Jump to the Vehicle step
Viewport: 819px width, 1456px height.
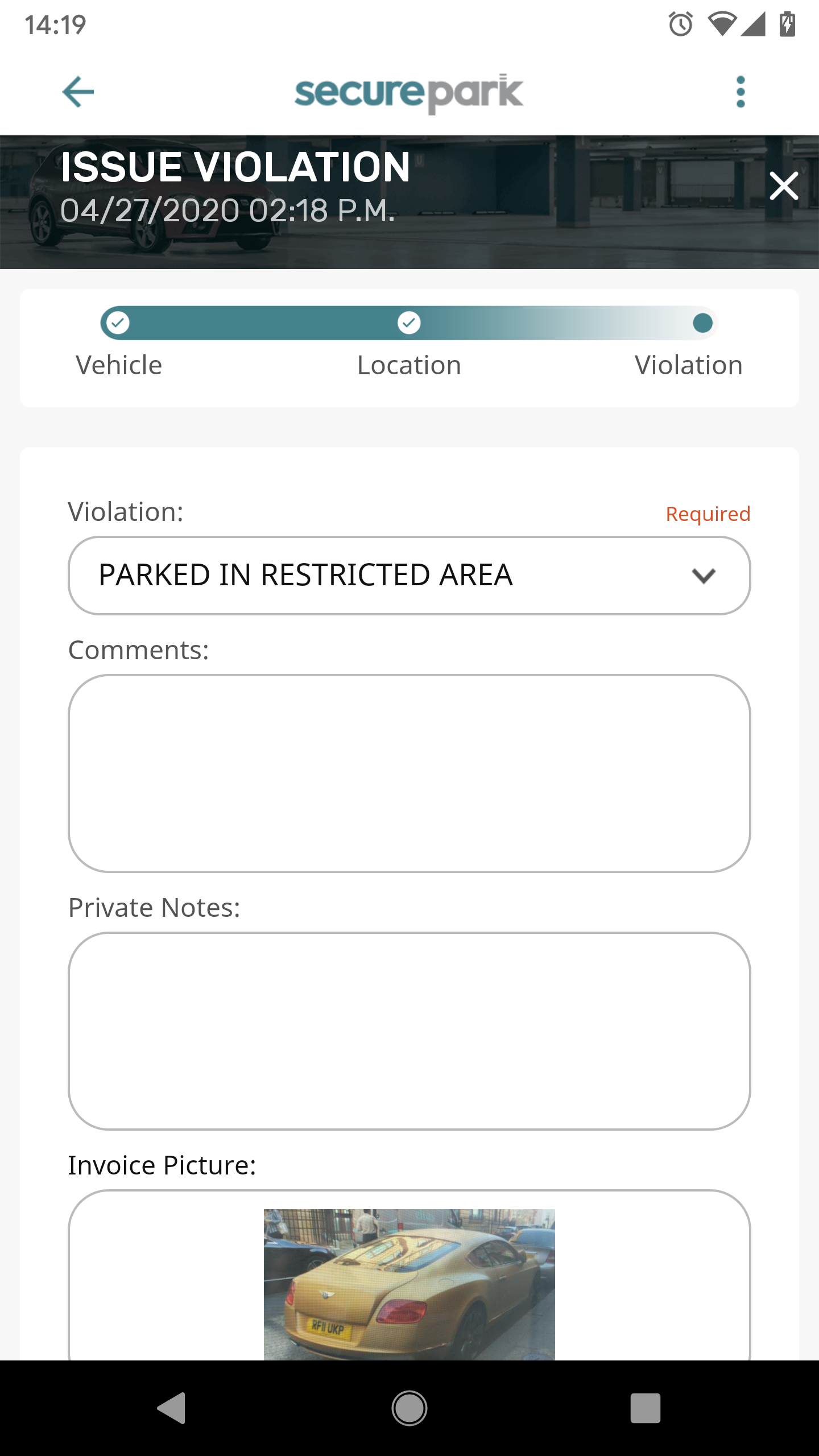point(118,324)
